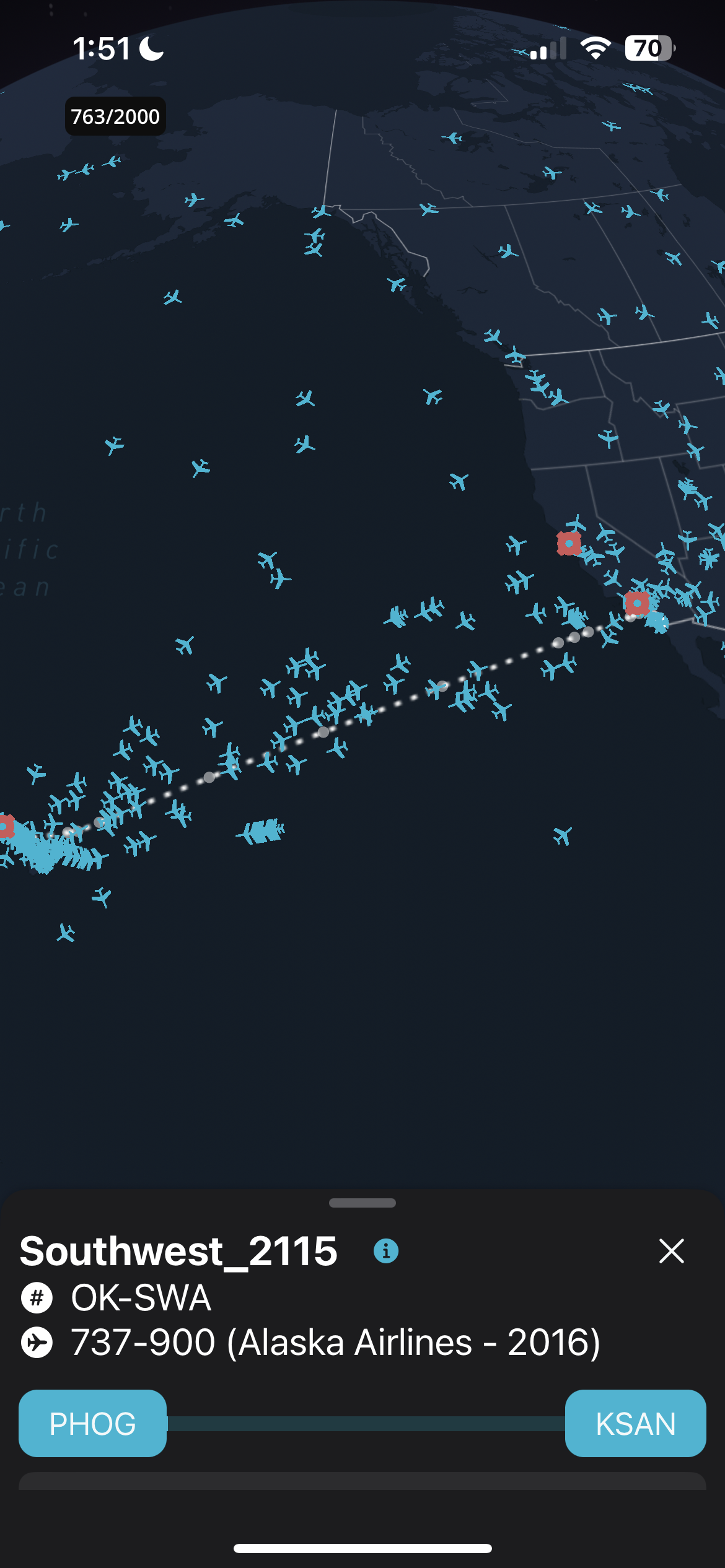
Task: Select the lone plane south of the route
Action: (x=562, y=835)
